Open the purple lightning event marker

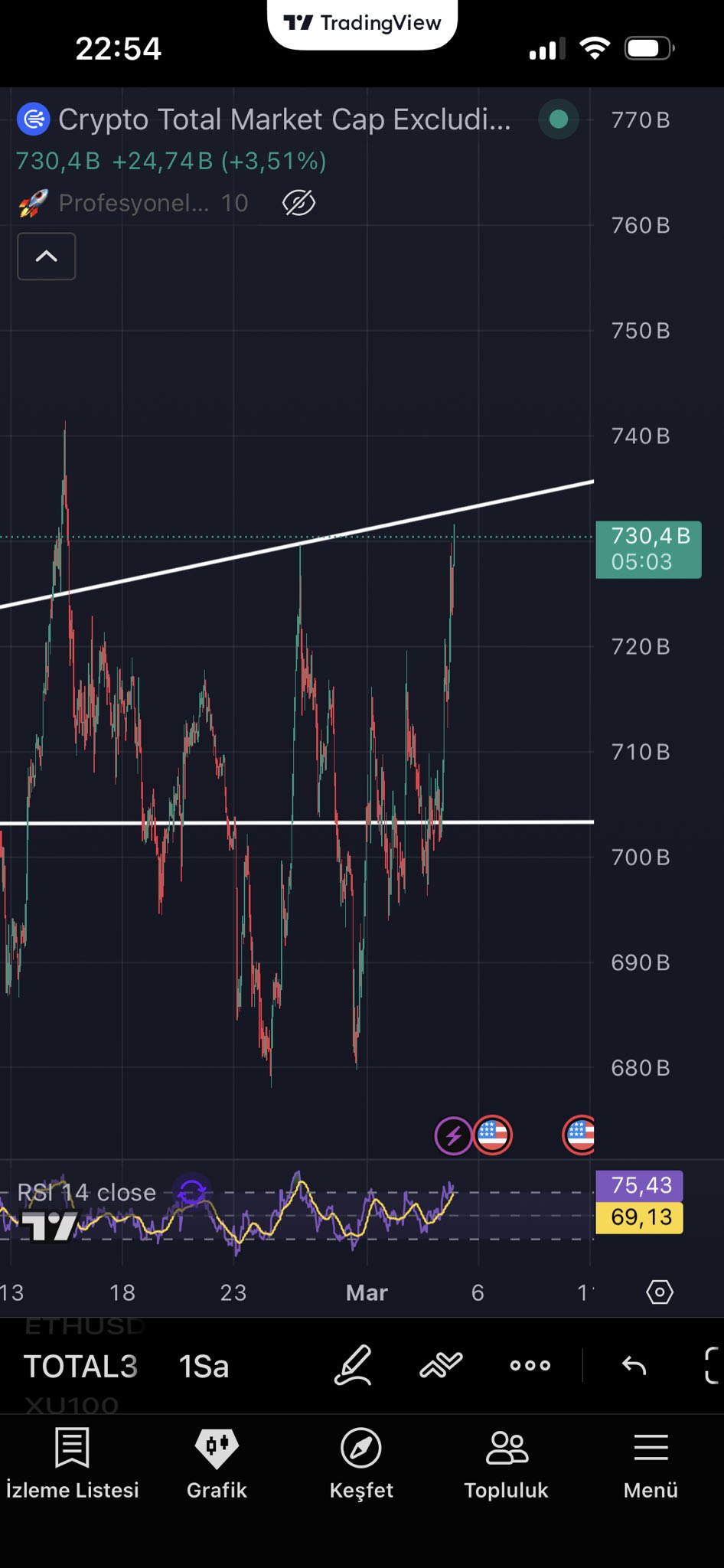(453, 1135)
